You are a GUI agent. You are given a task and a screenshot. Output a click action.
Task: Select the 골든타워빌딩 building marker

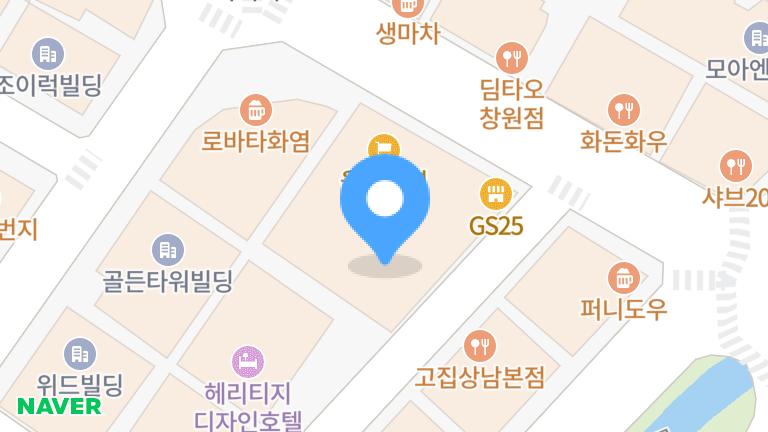point(167,249)
